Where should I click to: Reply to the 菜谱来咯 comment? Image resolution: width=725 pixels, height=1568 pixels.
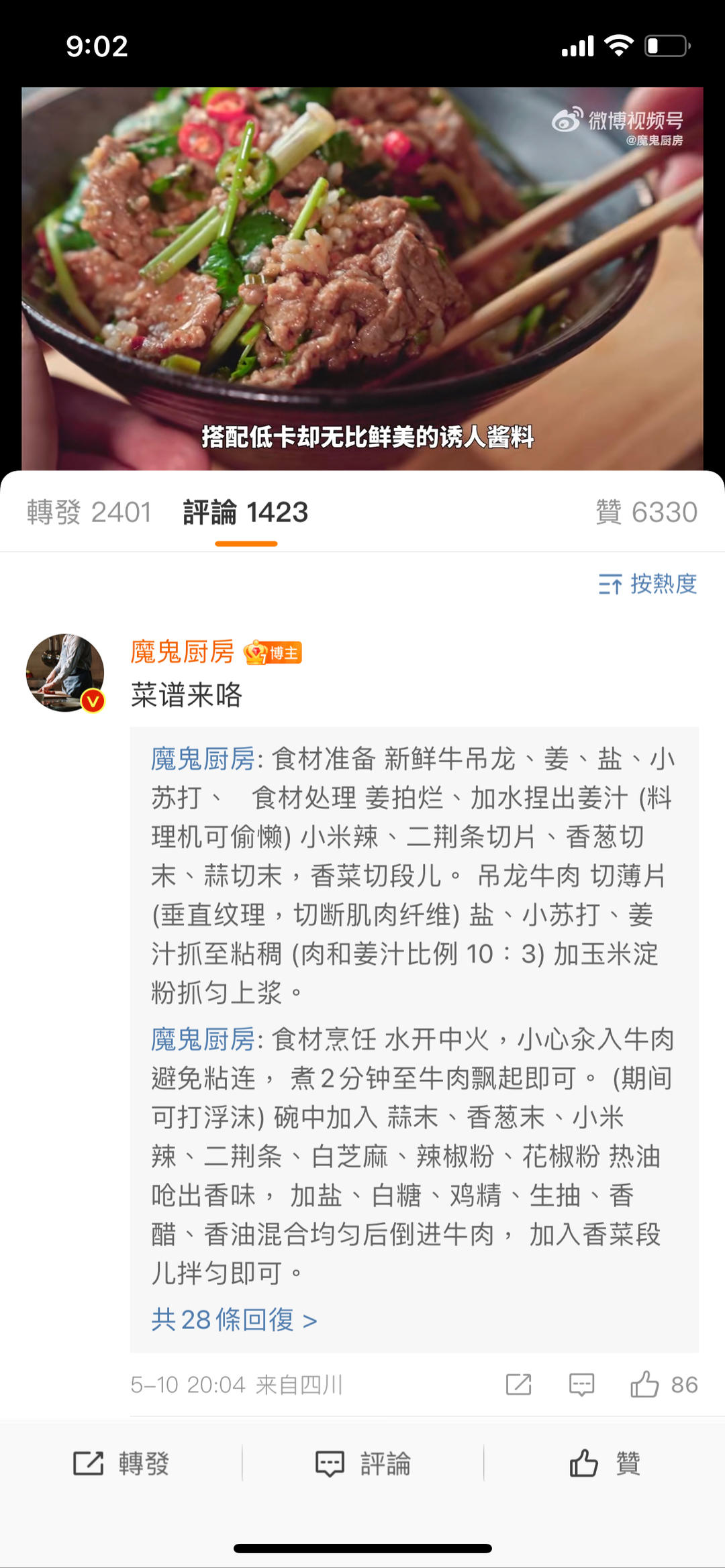[581, 1384]
